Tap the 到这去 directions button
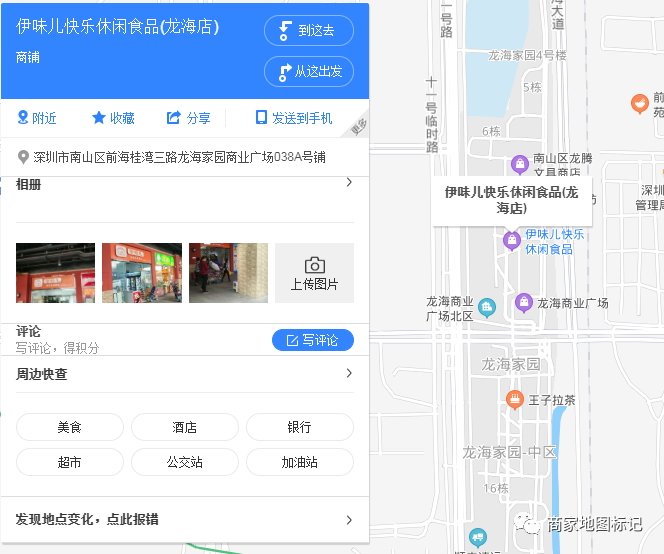This screenshot has width=664, height=554. click(x=308, y=31)
